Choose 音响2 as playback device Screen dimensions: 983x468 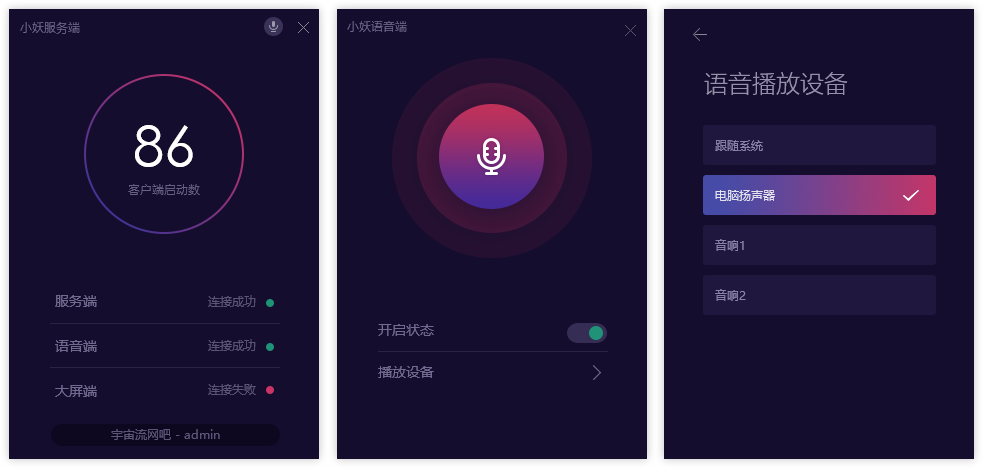tap(819, 295)
